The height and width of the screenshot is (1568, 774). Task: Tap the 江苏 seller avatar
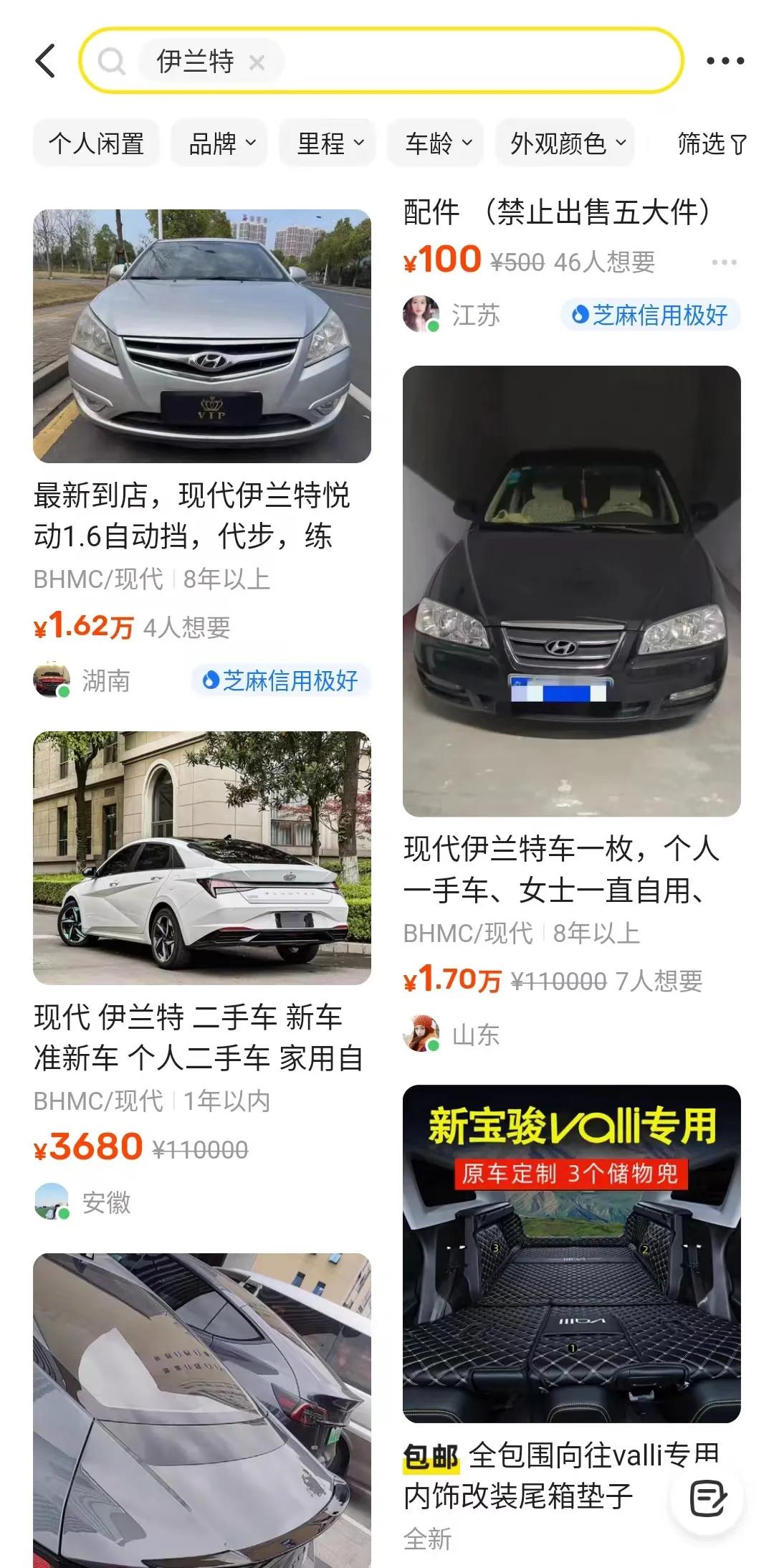pyautogui.click(x=420, y=314)
